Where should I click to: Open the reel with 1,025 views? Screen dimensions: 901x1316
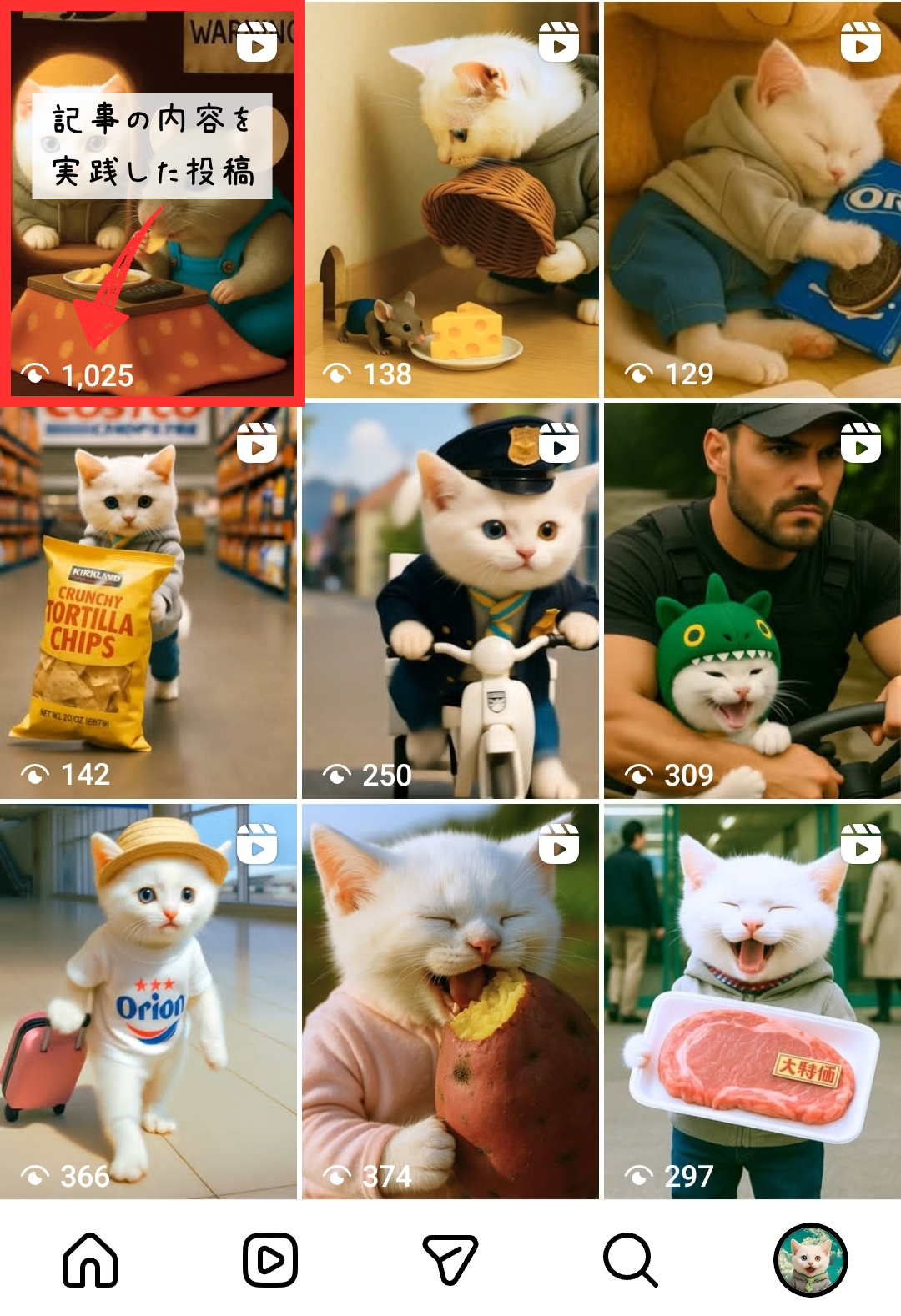[x=150, y=200]
